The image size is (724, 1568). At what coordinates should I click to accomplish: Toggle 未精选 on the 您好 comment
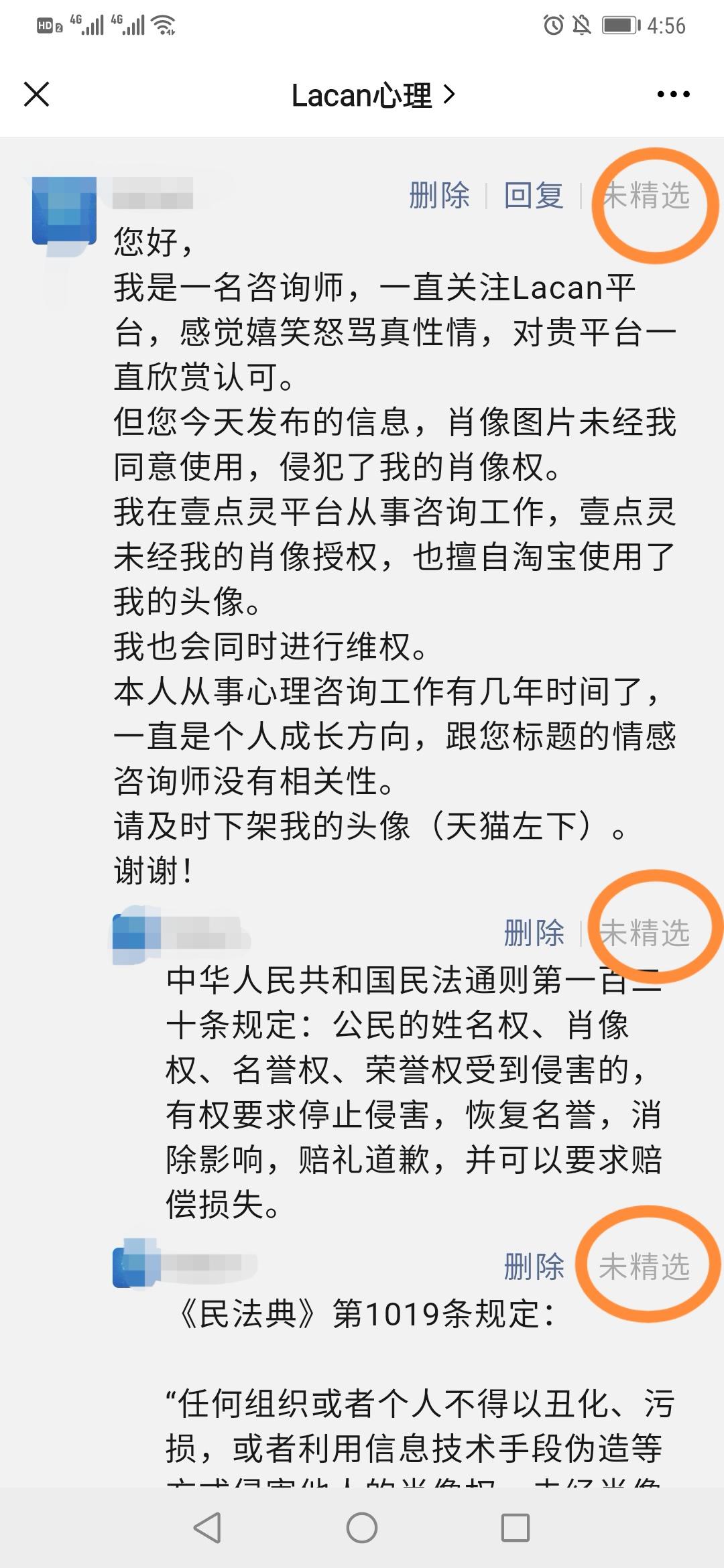click(x=646, y=196)
